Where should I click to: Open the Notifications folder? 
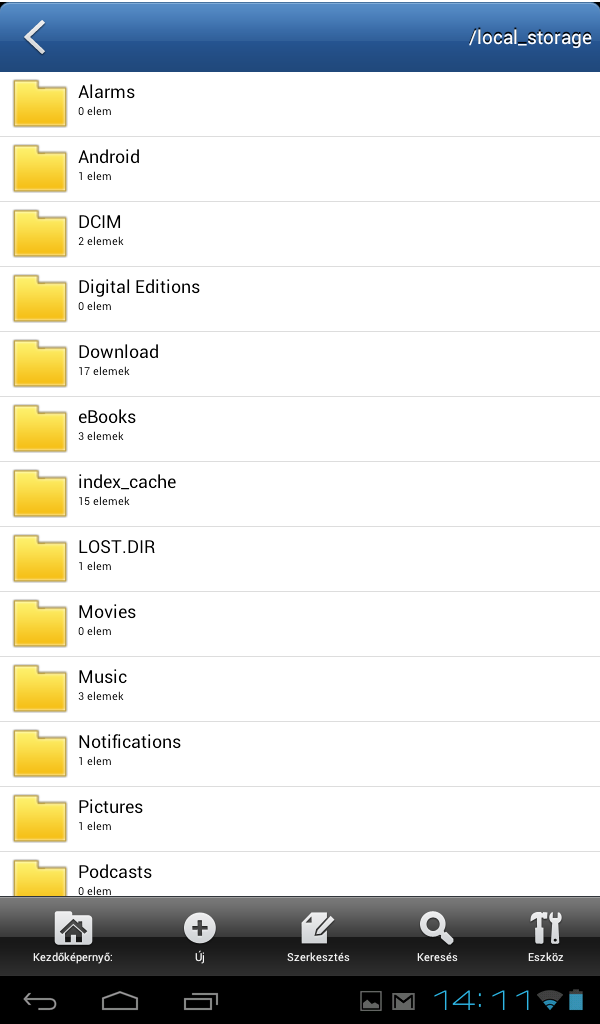pyautogui.click(x=300, y=754)
